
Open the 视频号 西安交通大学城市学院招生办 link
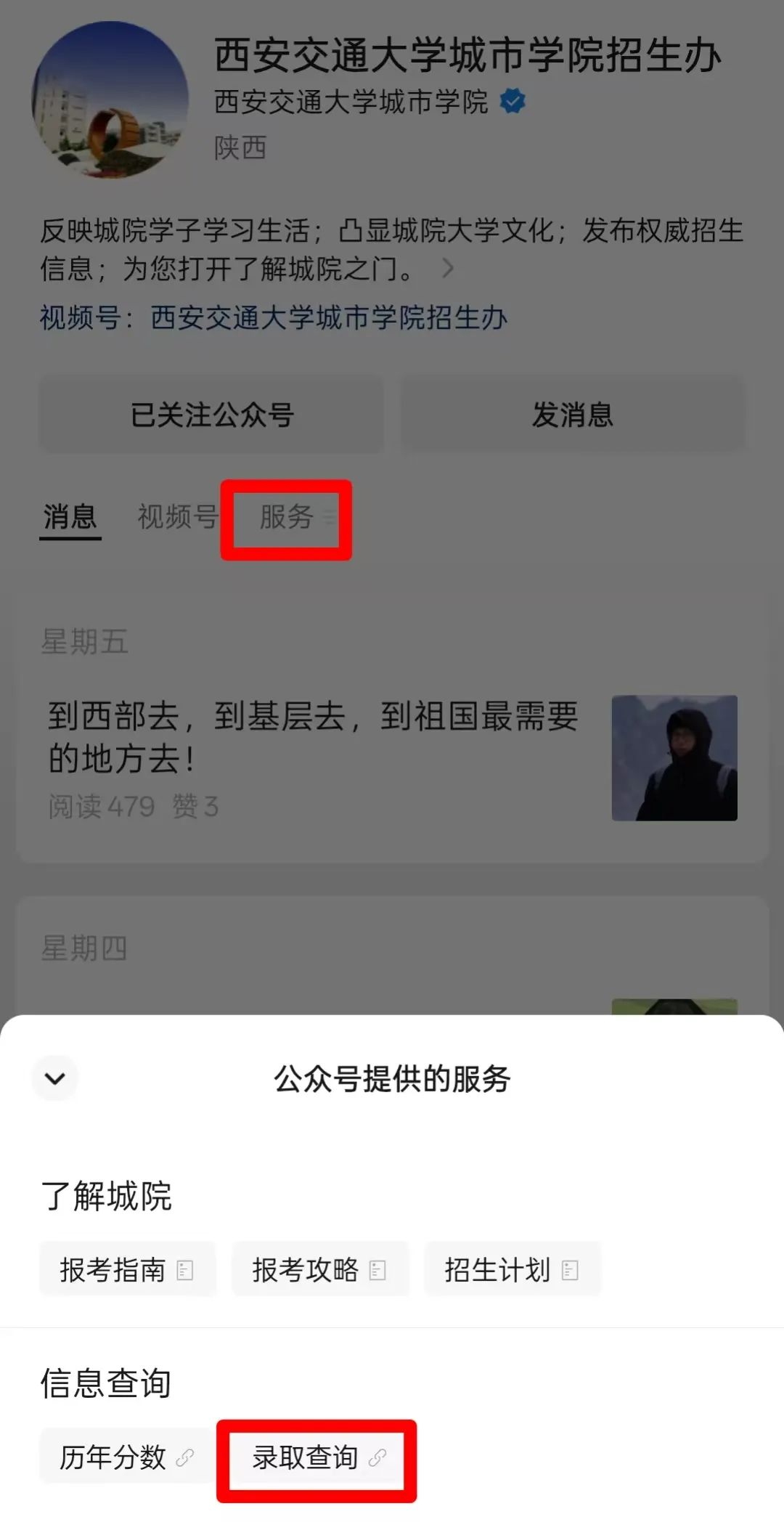pos(329,318)
